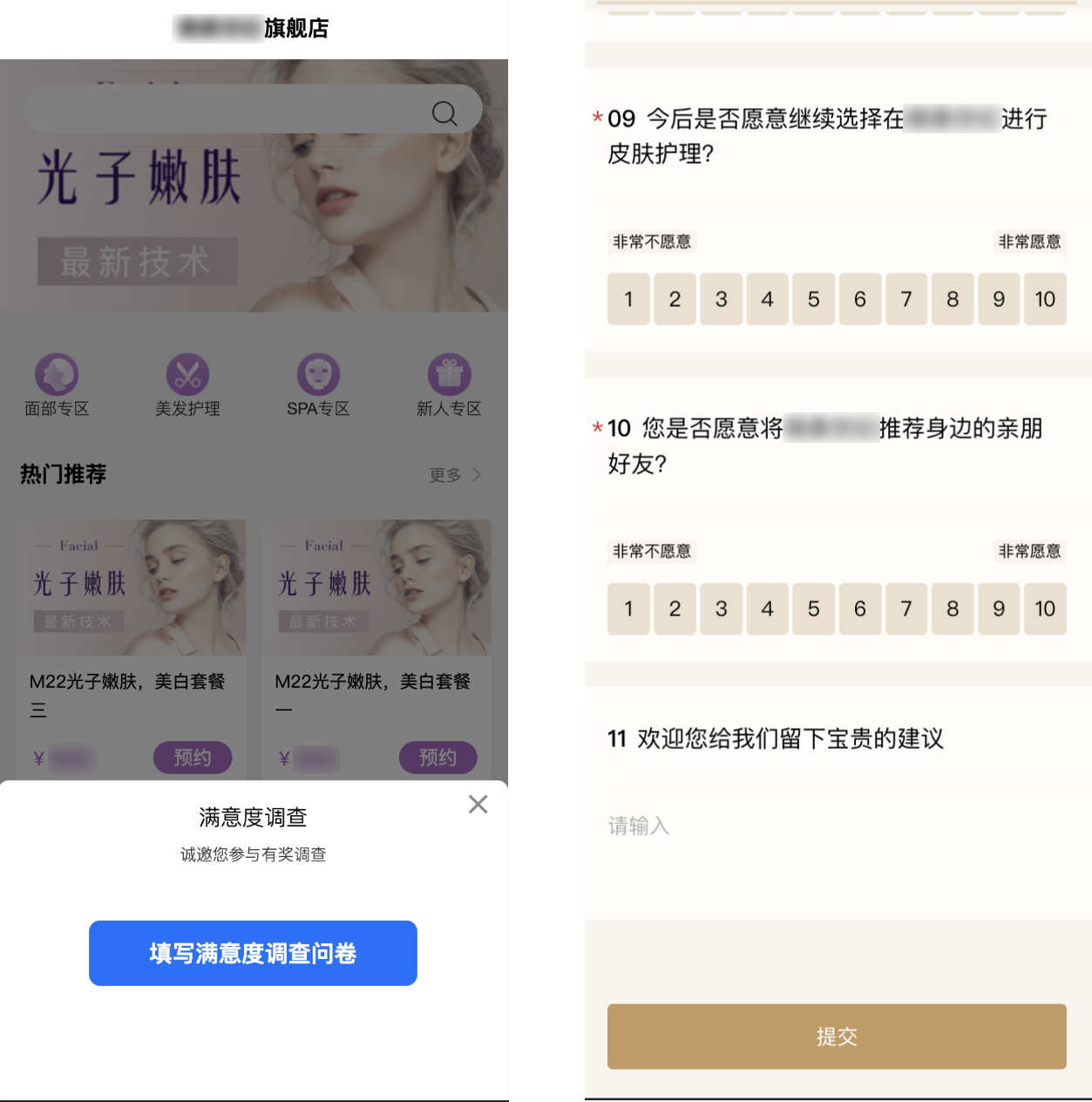
Task: Choose rating 1 for question 09
Action: pos(628,299)
